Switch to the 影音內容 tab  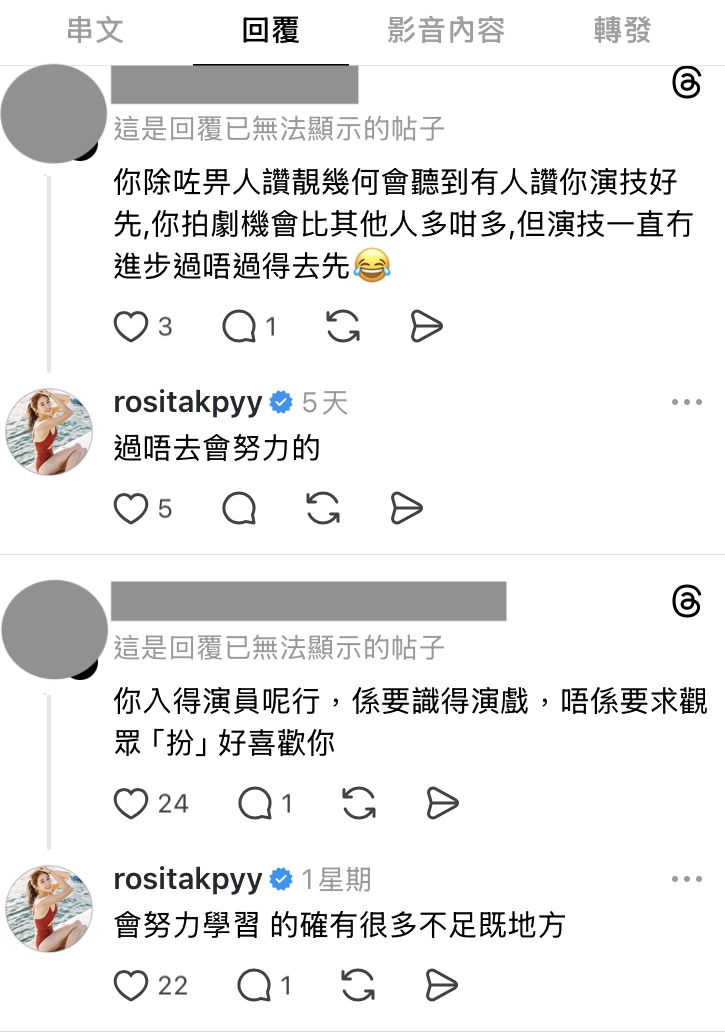tap(445, 32)
